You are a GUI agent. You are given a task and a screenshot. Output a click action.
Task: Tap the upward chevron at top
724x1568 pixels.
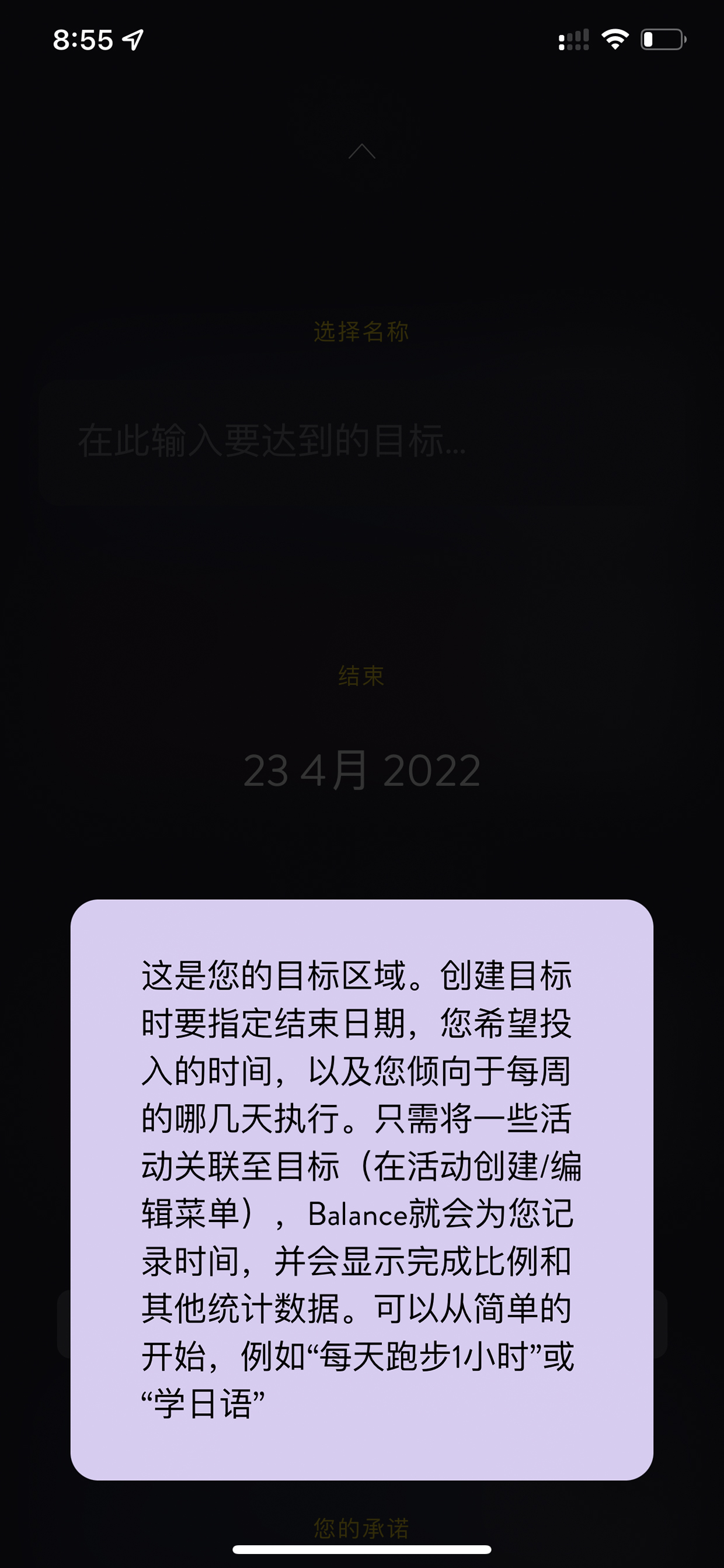(x=361, y=151)
